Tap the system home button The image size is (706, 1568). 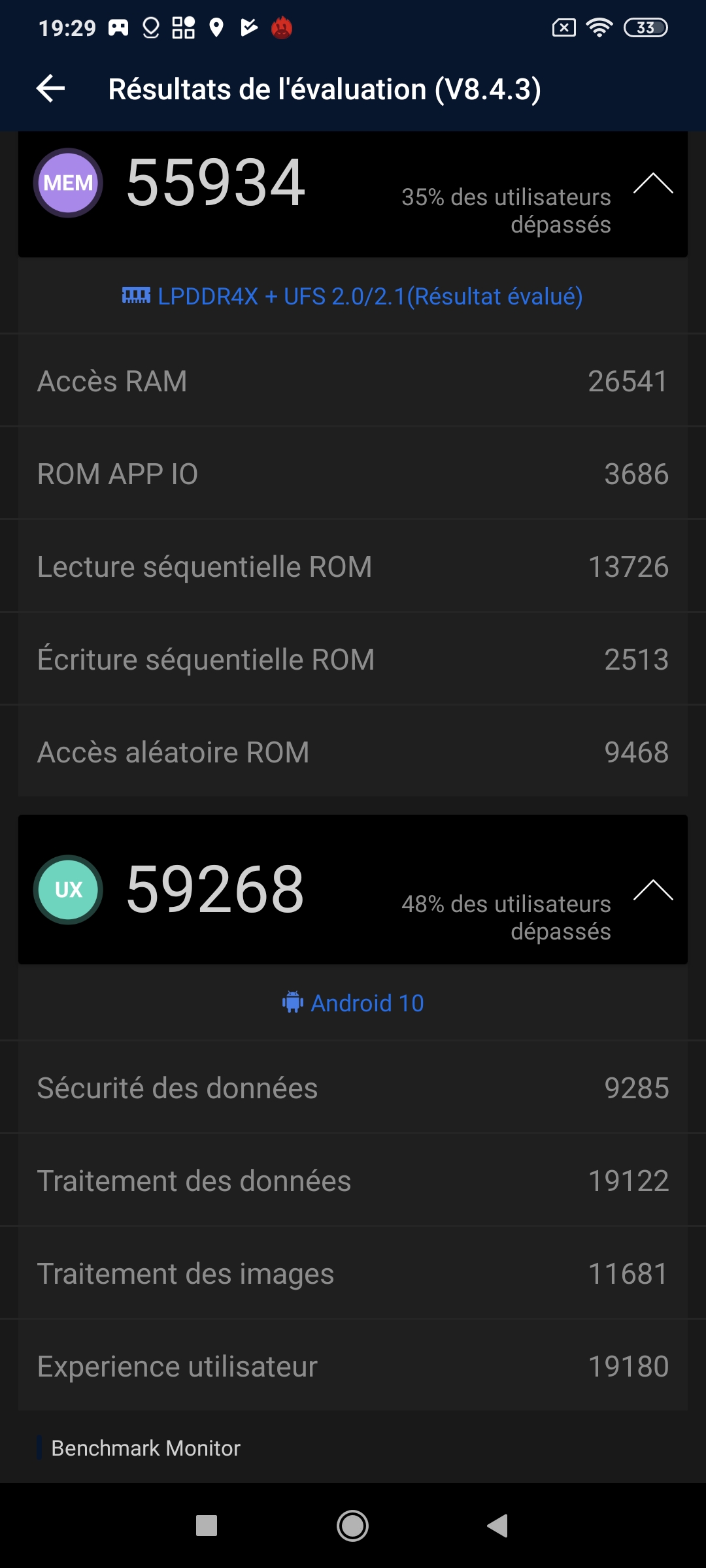[352, 1526]
